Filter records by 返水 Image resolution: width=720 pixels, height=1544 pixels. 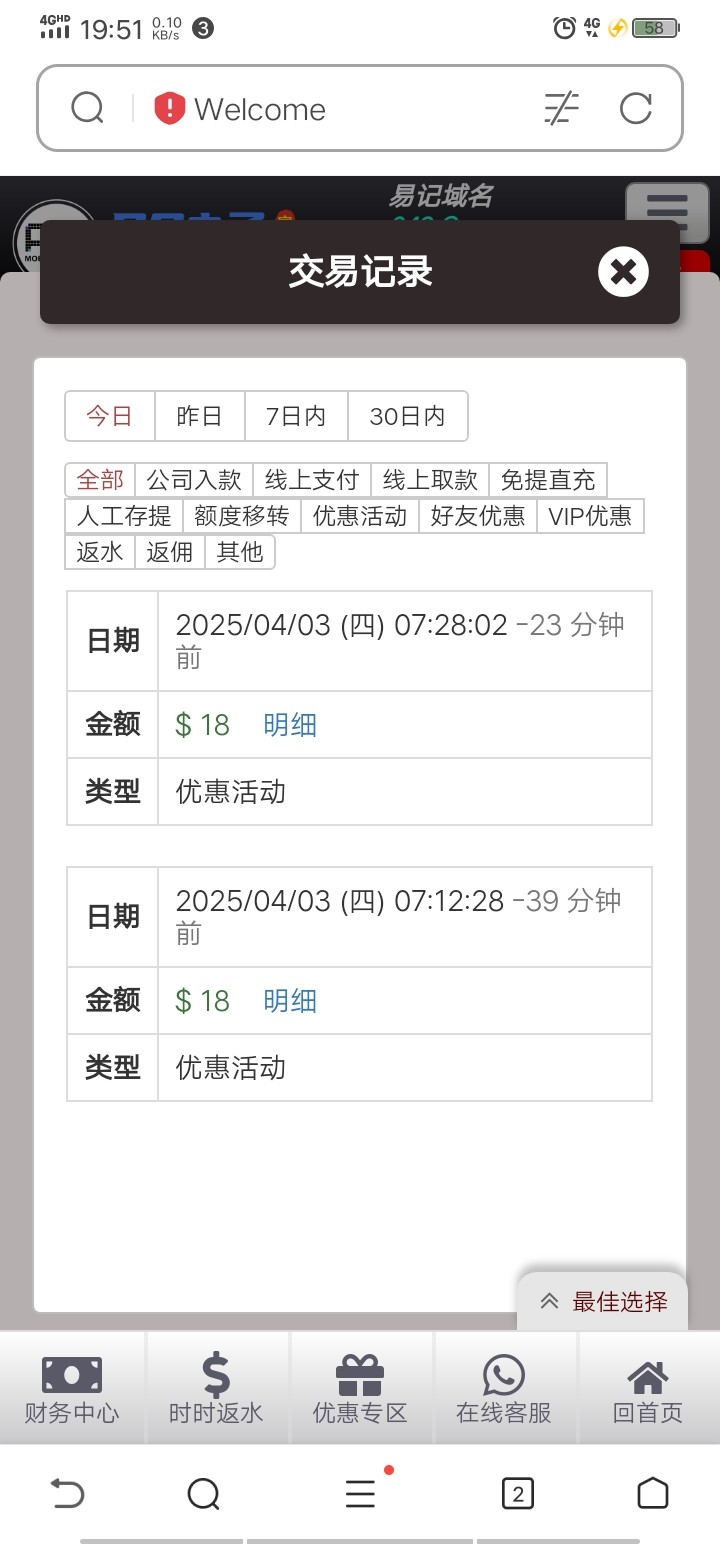[x=100, y=552]
